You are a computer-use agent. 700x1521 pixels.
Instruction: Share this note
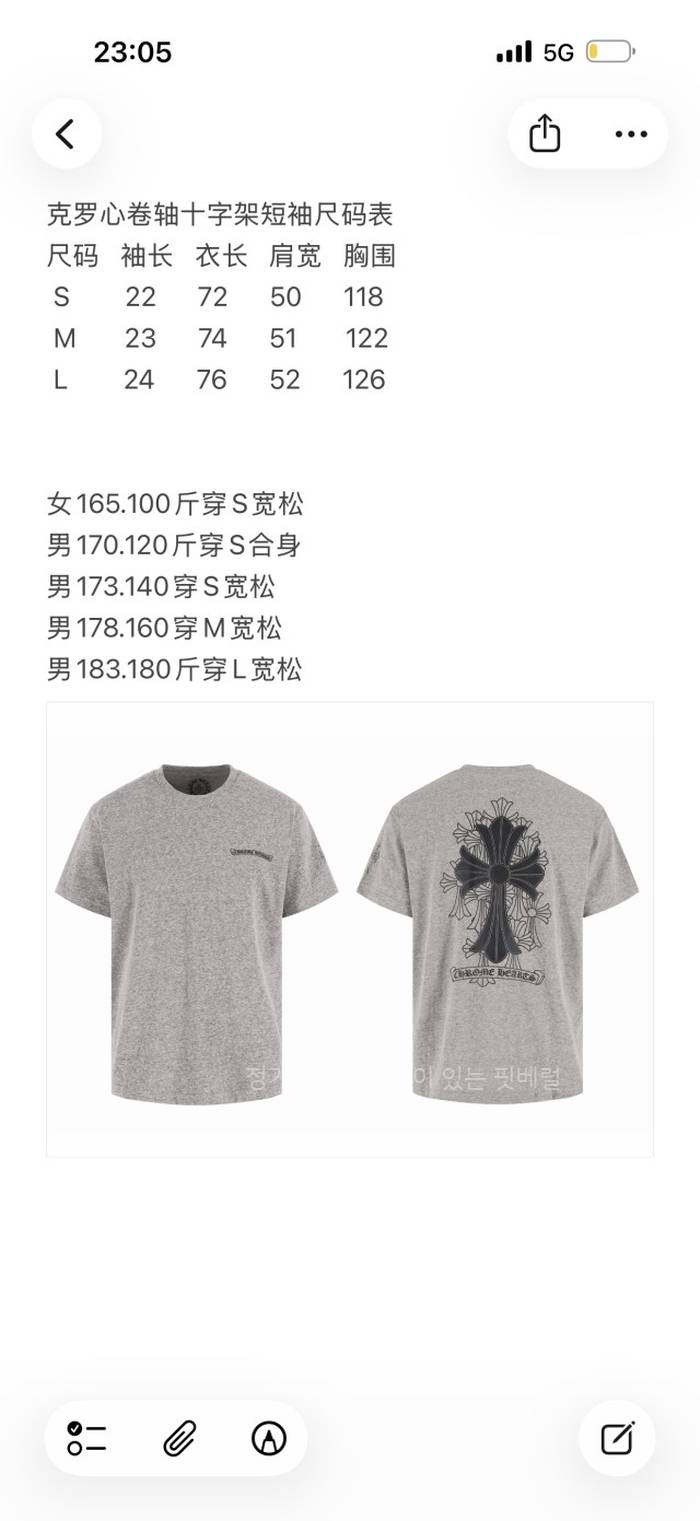click(545, 134)
